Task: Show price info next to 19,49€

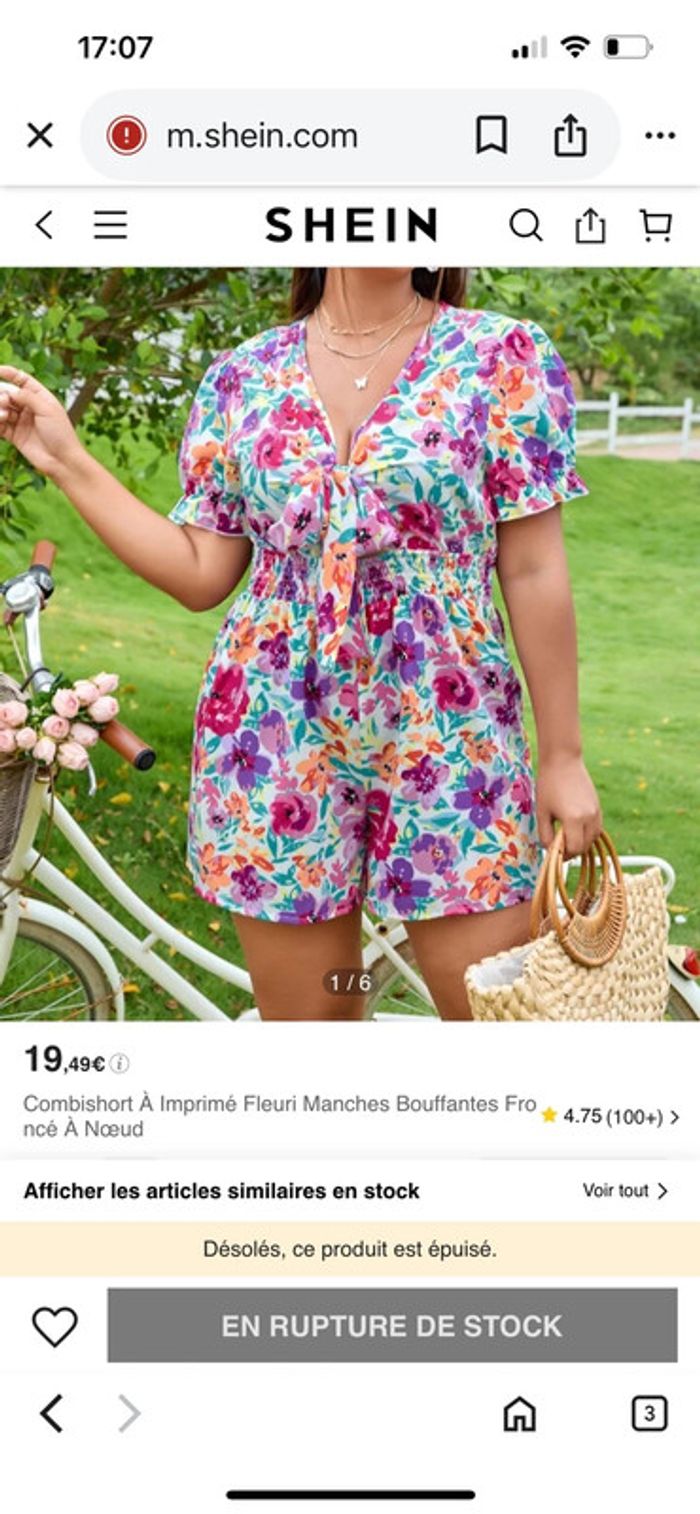Action: click(120, 1063)
